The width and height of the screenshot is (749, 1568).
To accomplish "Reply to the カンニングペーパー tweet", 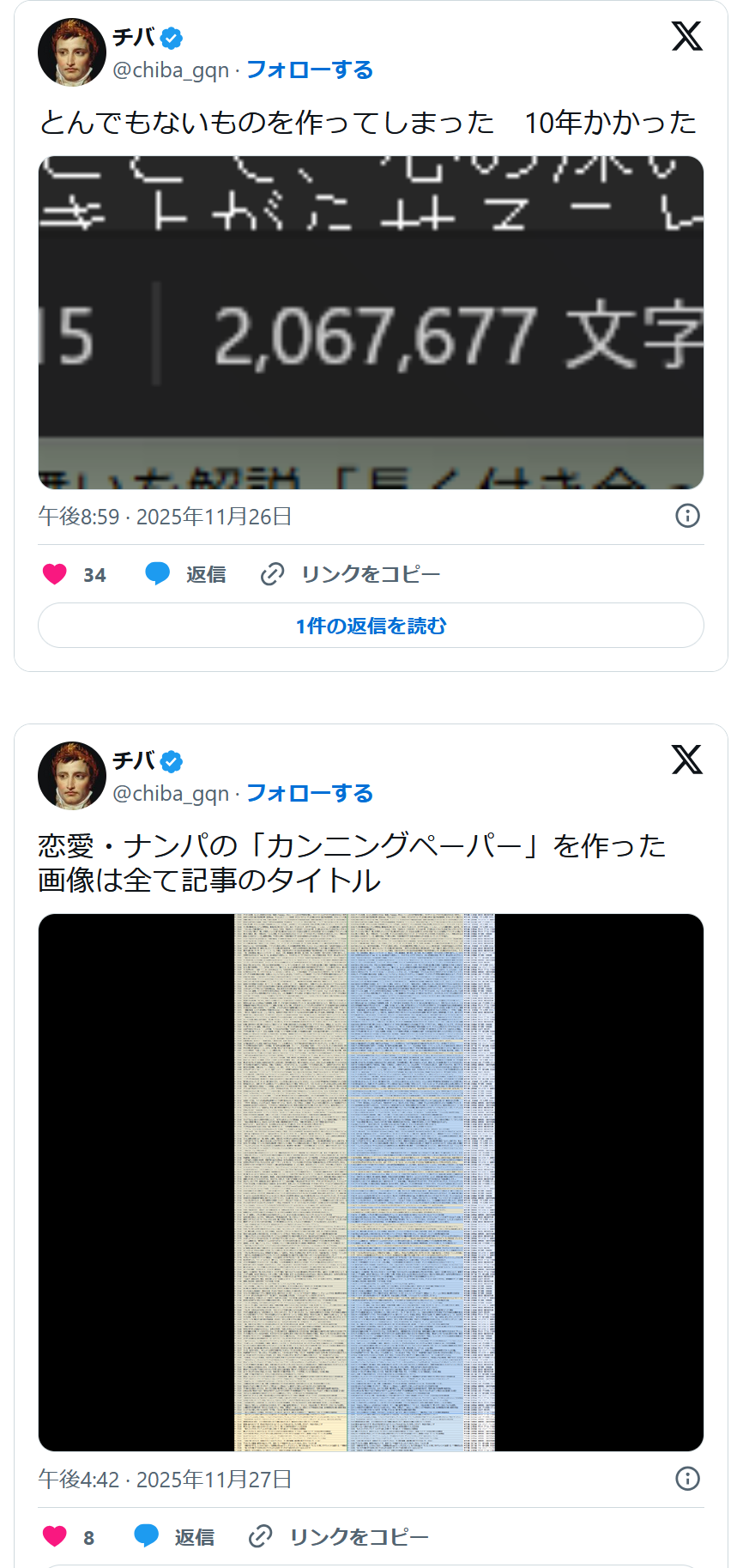I will click(x=175, y=1537).
